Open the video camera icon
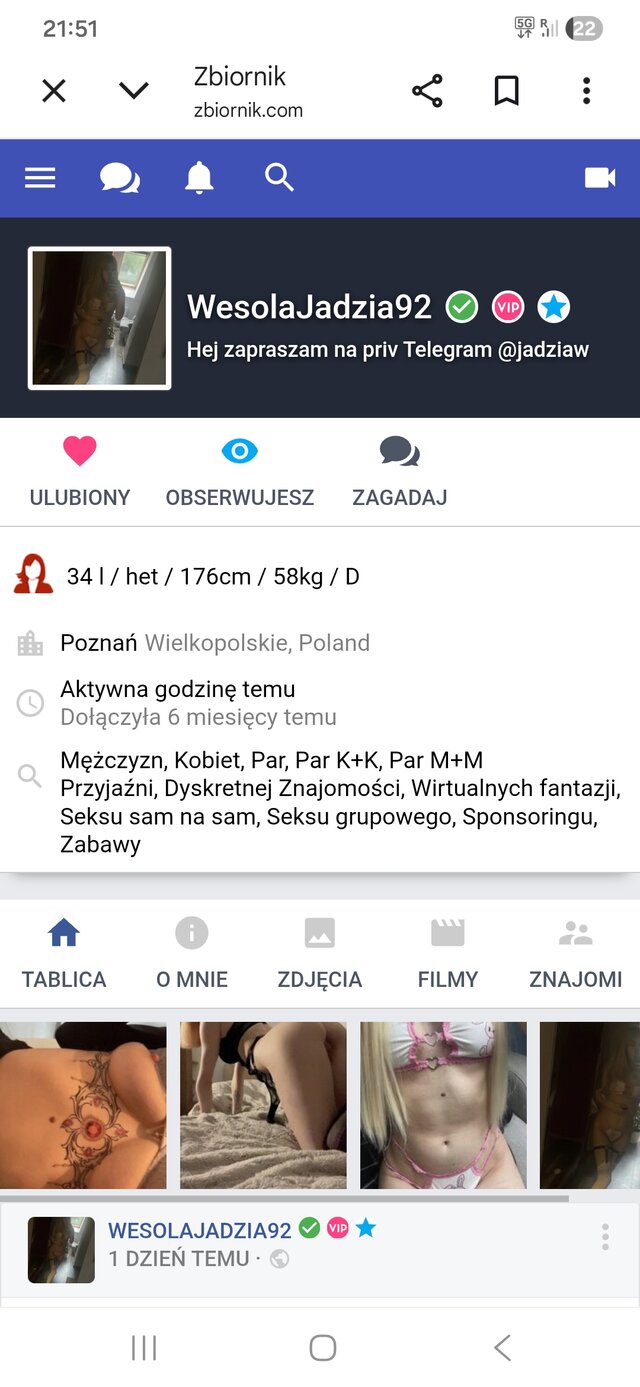The image size is (640, 1387). [600, 178]
